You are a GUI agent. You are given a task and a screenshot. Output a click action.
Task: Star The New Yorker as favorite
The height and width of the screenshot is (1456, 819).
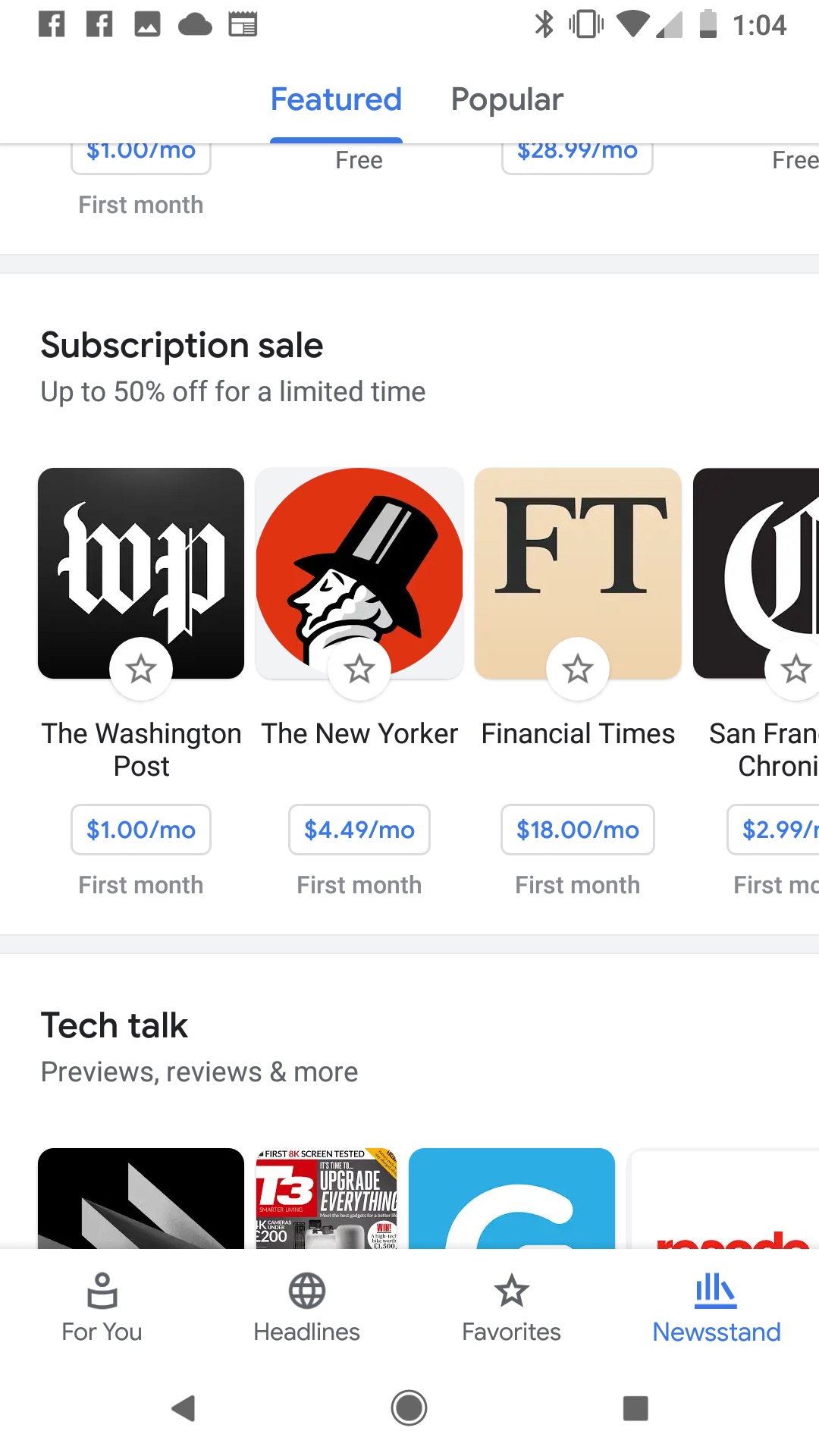tap(359, 669)
